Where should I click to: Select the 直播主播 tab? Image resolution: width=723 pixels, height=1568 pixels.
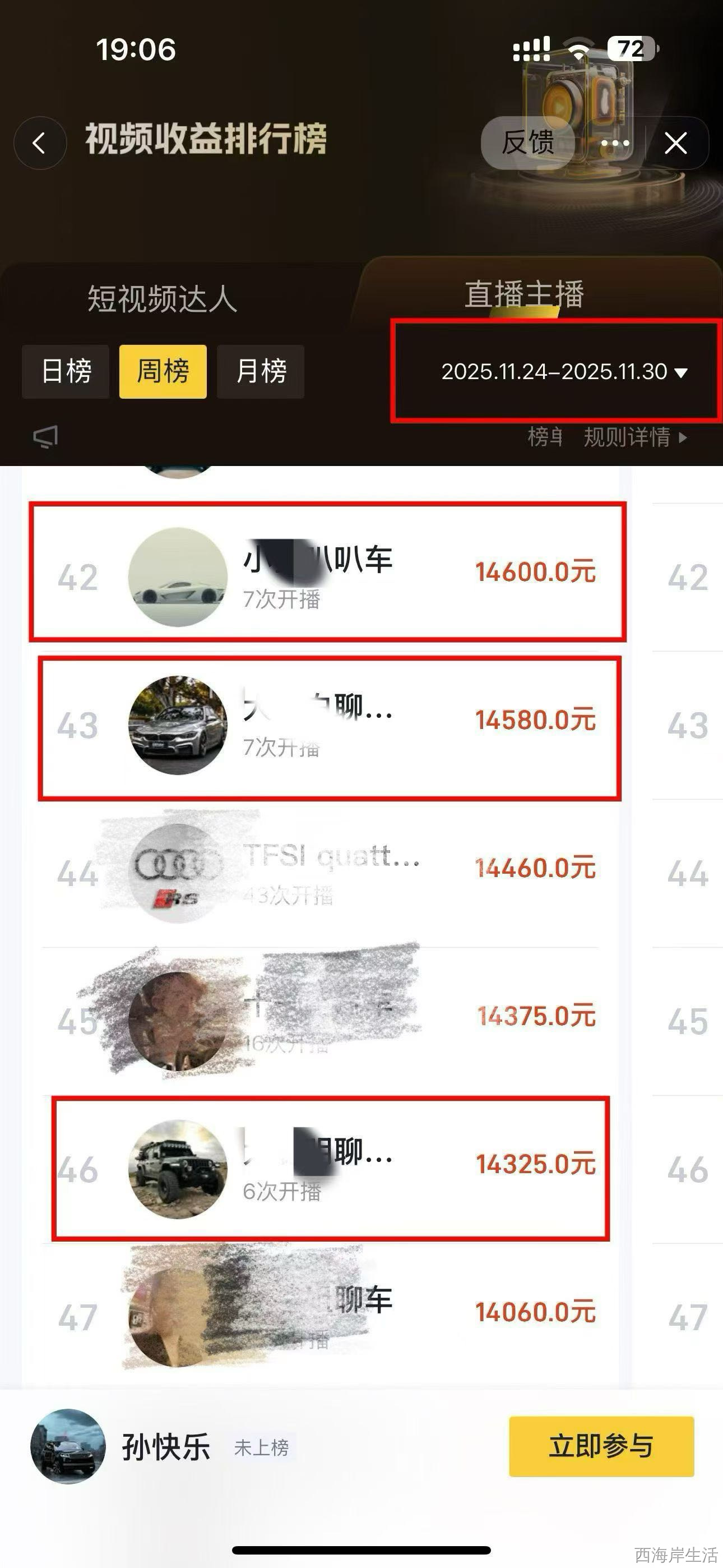(524, 294)
